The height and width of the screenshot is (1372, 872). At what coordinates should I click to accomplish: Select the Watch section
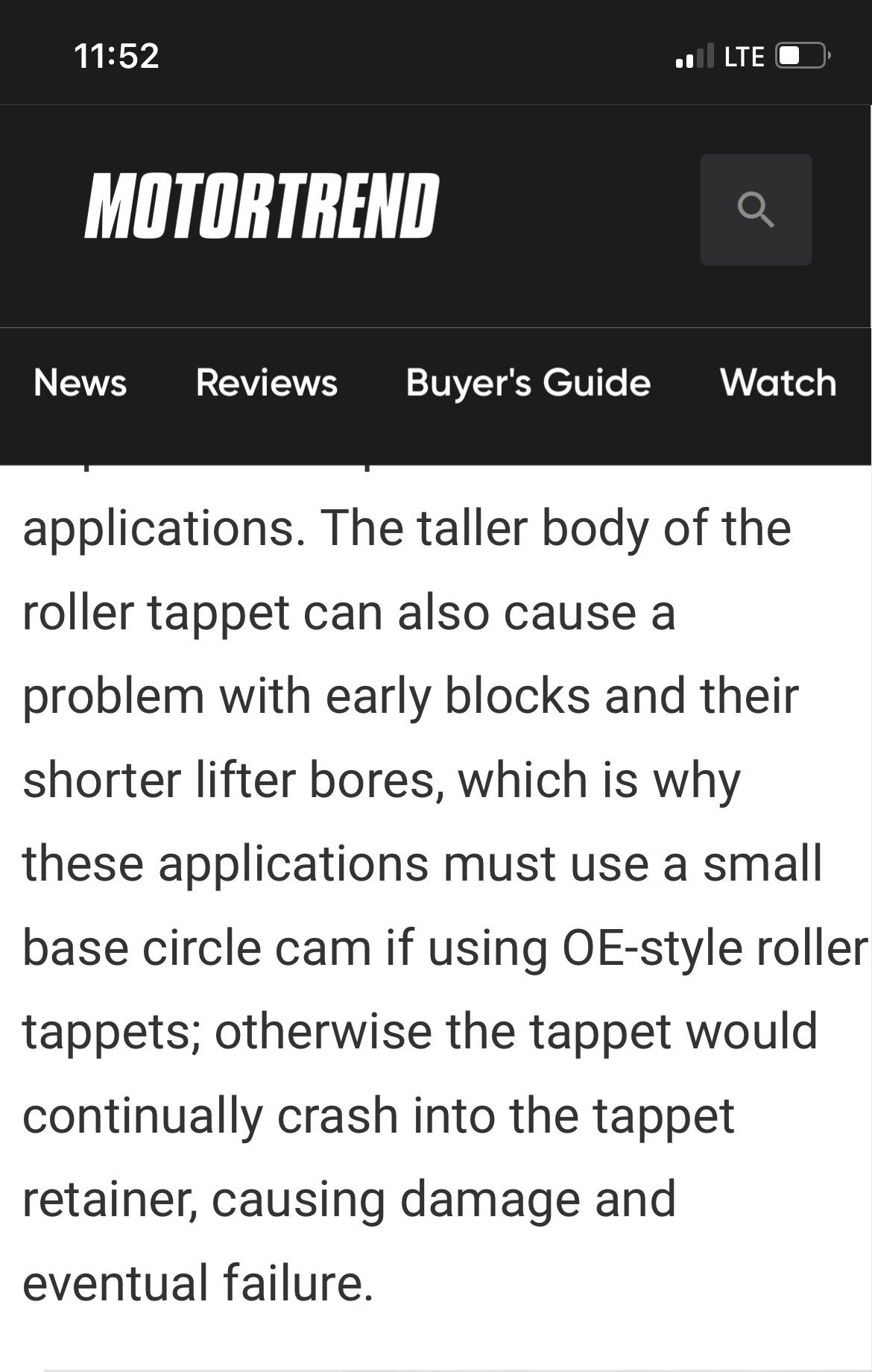click(777, 383)
